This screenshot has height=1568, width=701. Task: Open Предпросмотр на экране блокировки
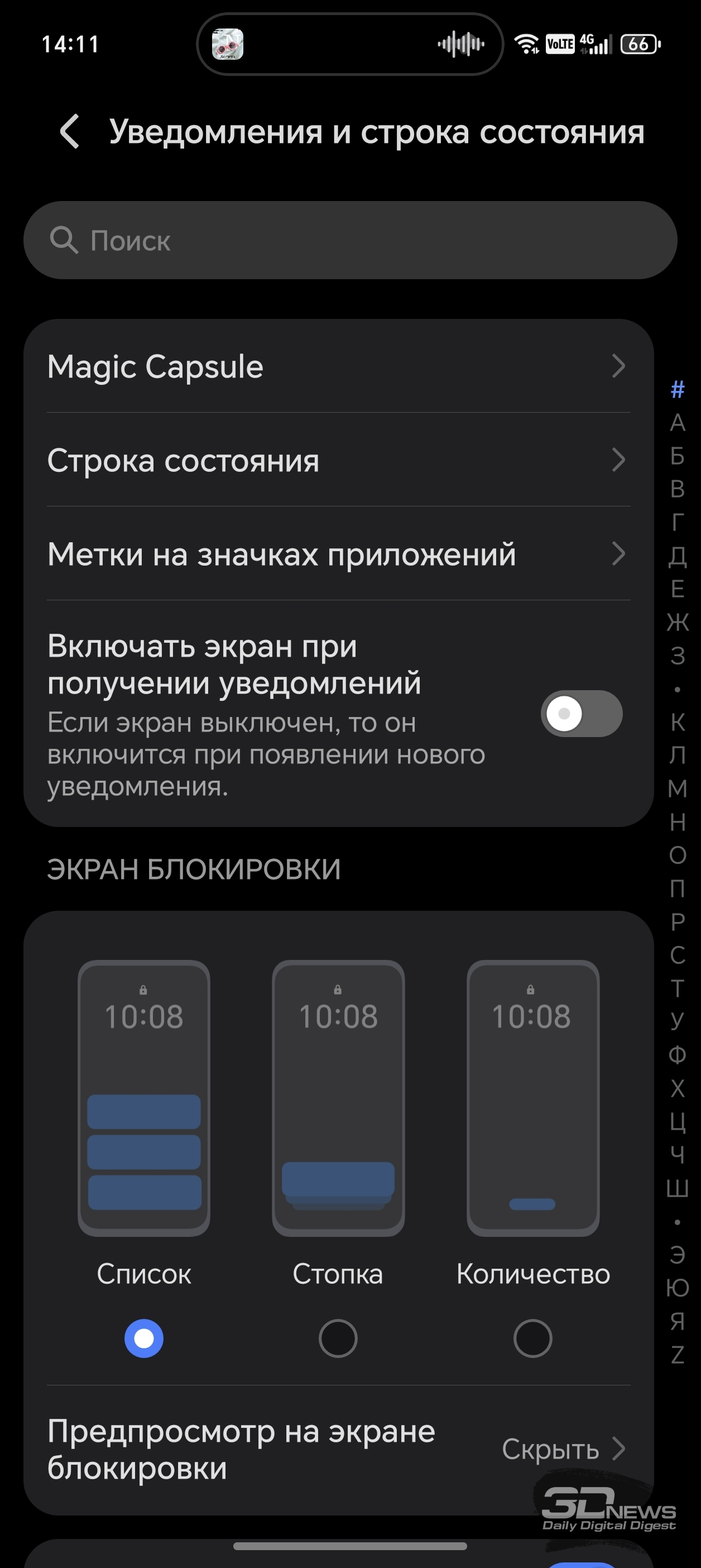click(338, 1449)
